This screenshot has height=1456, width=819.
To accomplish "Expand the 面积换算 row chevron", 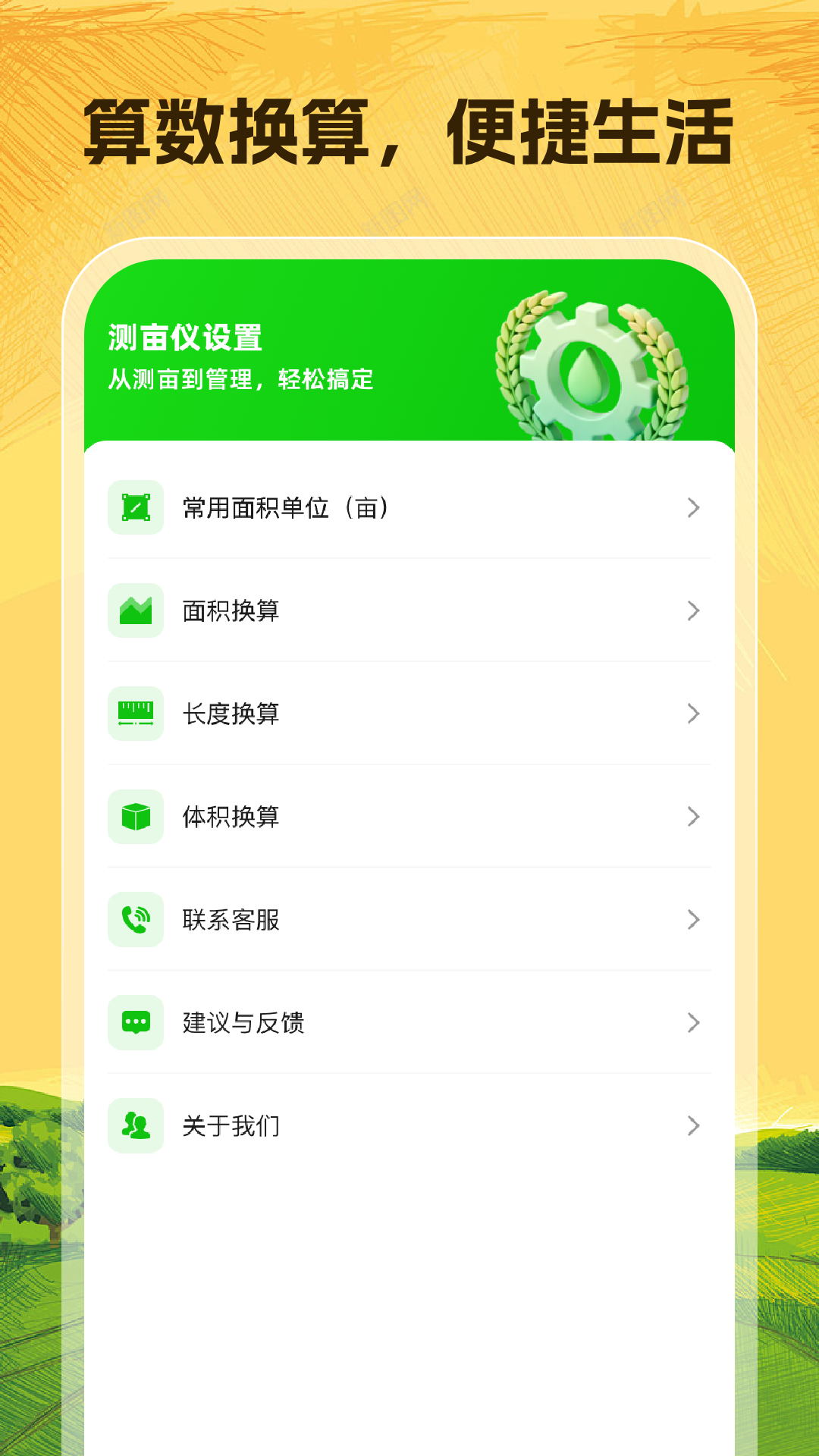I will [693, 610].
